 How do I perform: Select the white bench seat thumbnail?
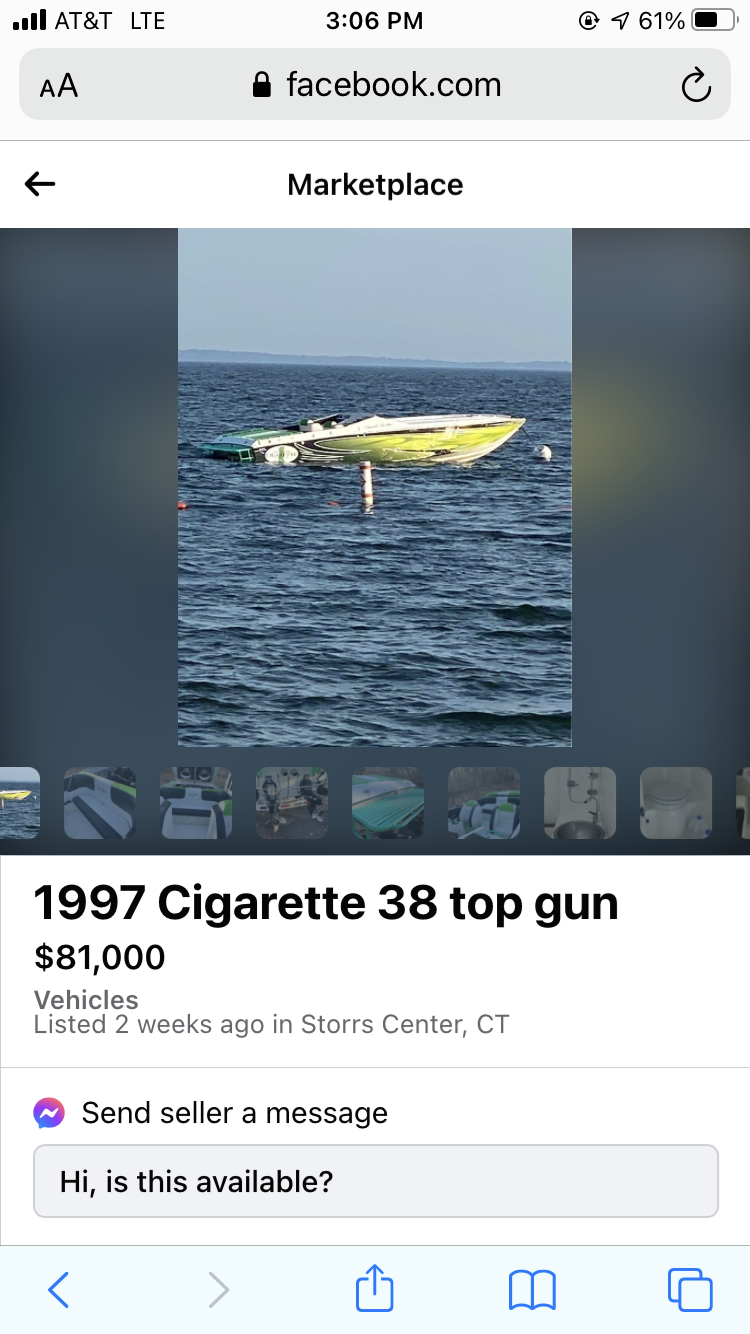click(100, 803)
